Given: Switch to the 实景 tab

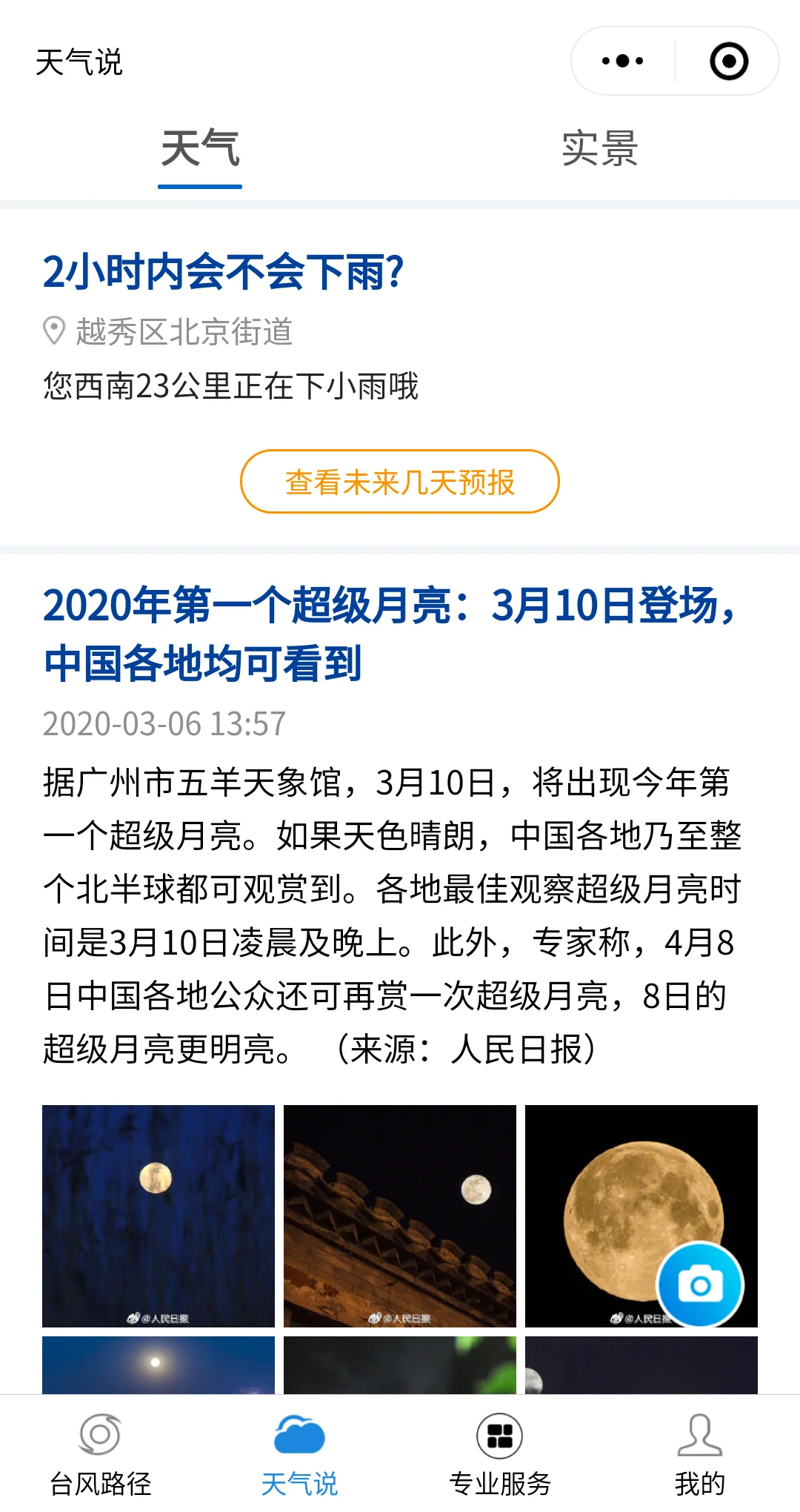Looking at the screenshot, I should tap(600, 148).
